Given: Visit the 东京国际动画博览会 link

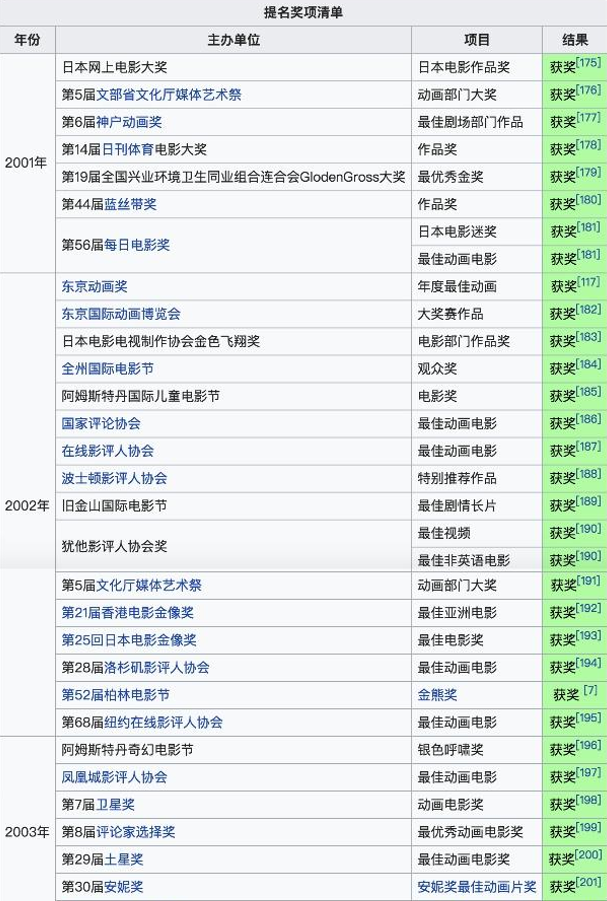Looking at the screenshot, I should (x=121, y=314).
